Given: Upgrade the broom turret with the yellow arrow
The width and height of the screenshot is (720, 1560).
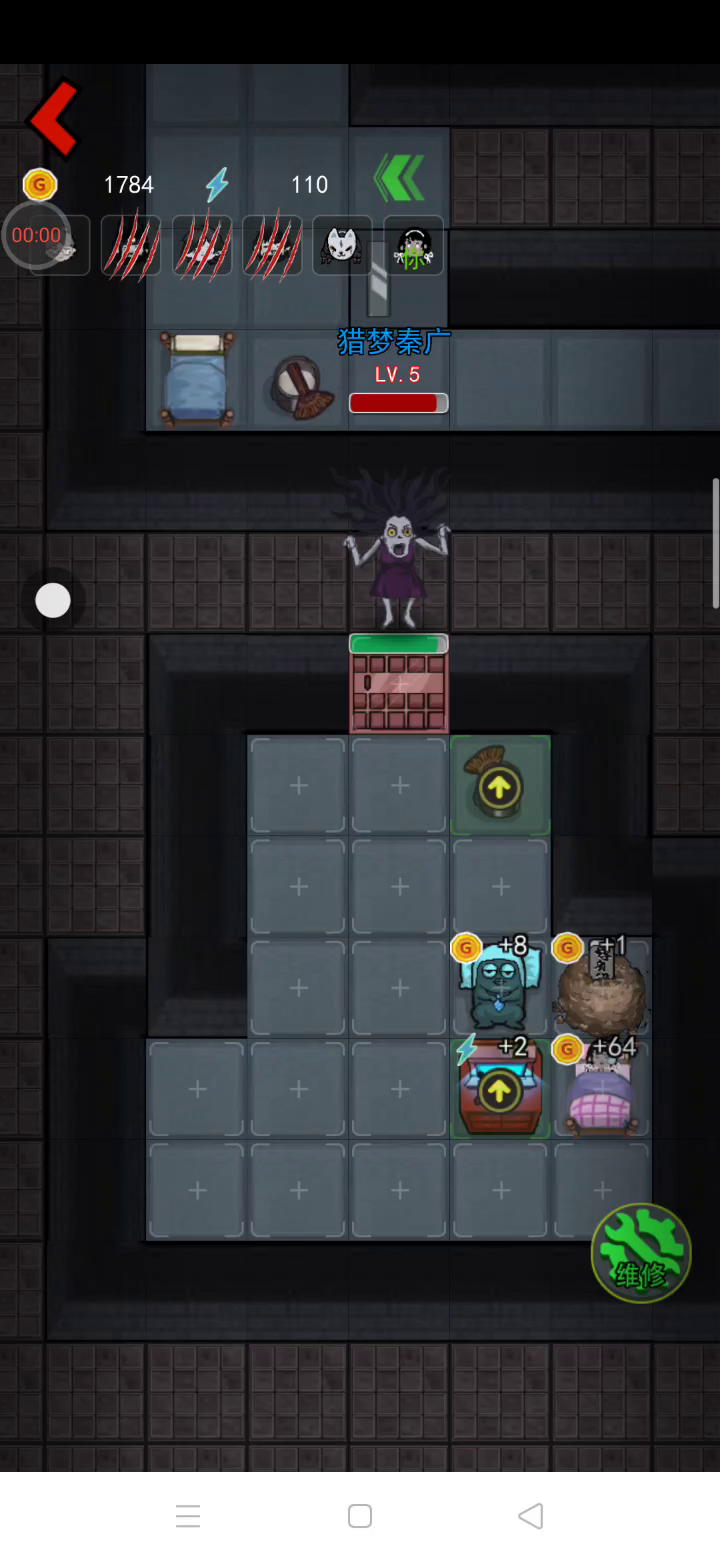Looking at the screenshot, I should tap(499, 787).
